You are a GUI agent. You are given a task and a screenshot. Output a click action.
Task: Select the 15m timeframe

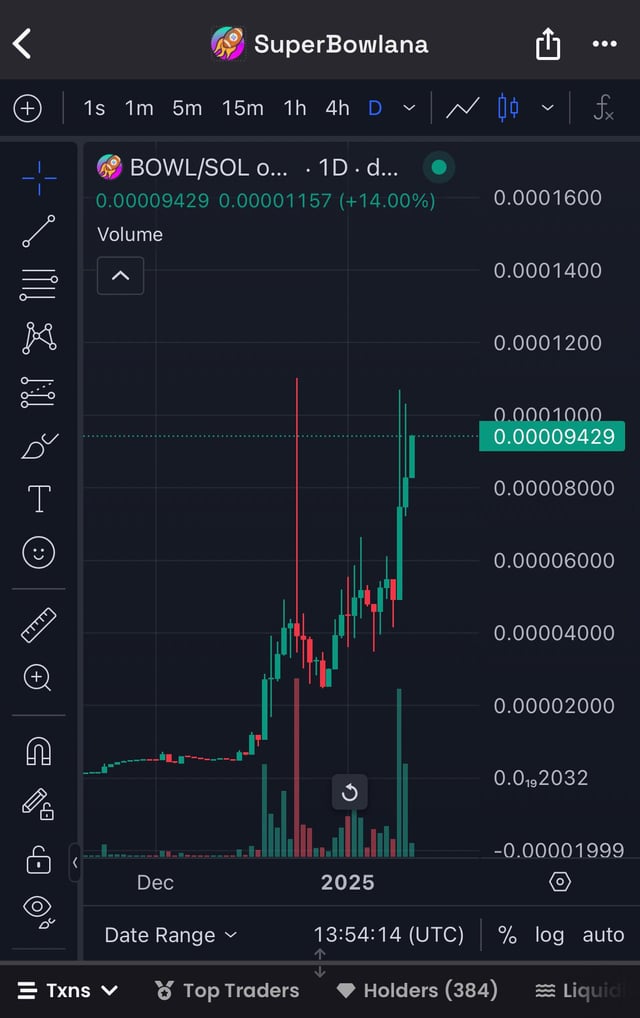(242, 108)
